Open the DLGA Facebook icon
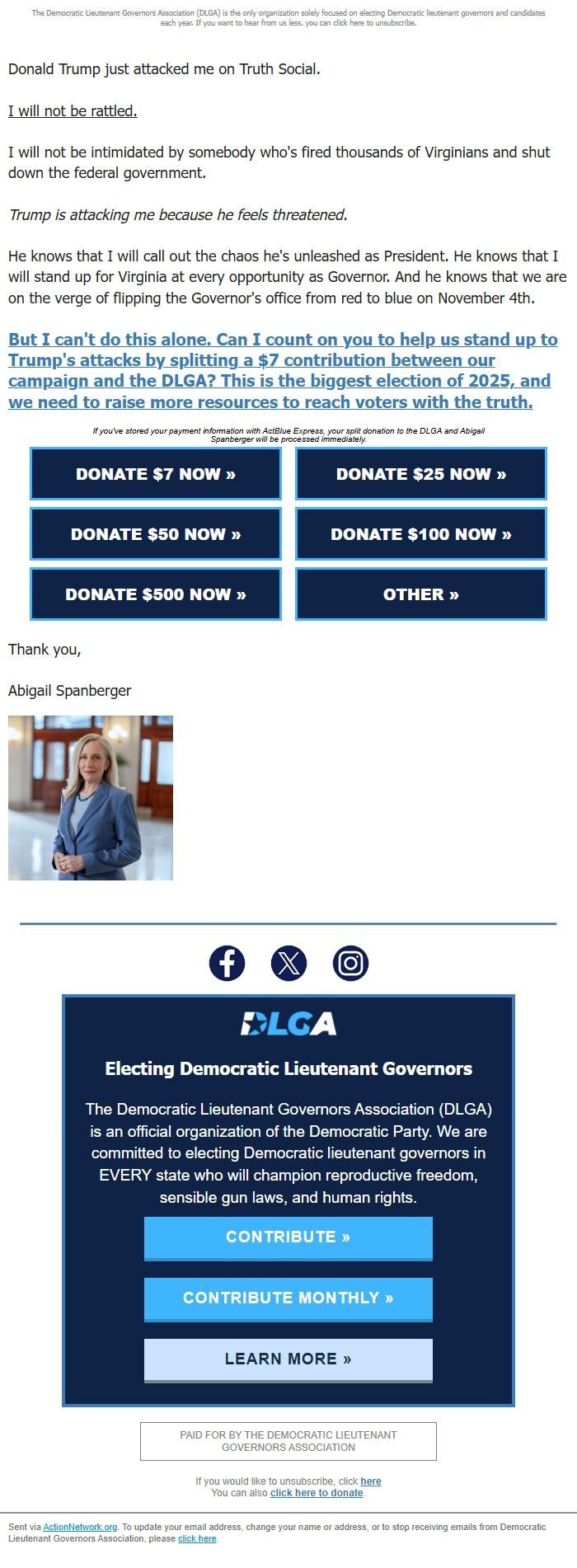The height and width of the screenshot is (1568, 577). [x=227, y=963]
